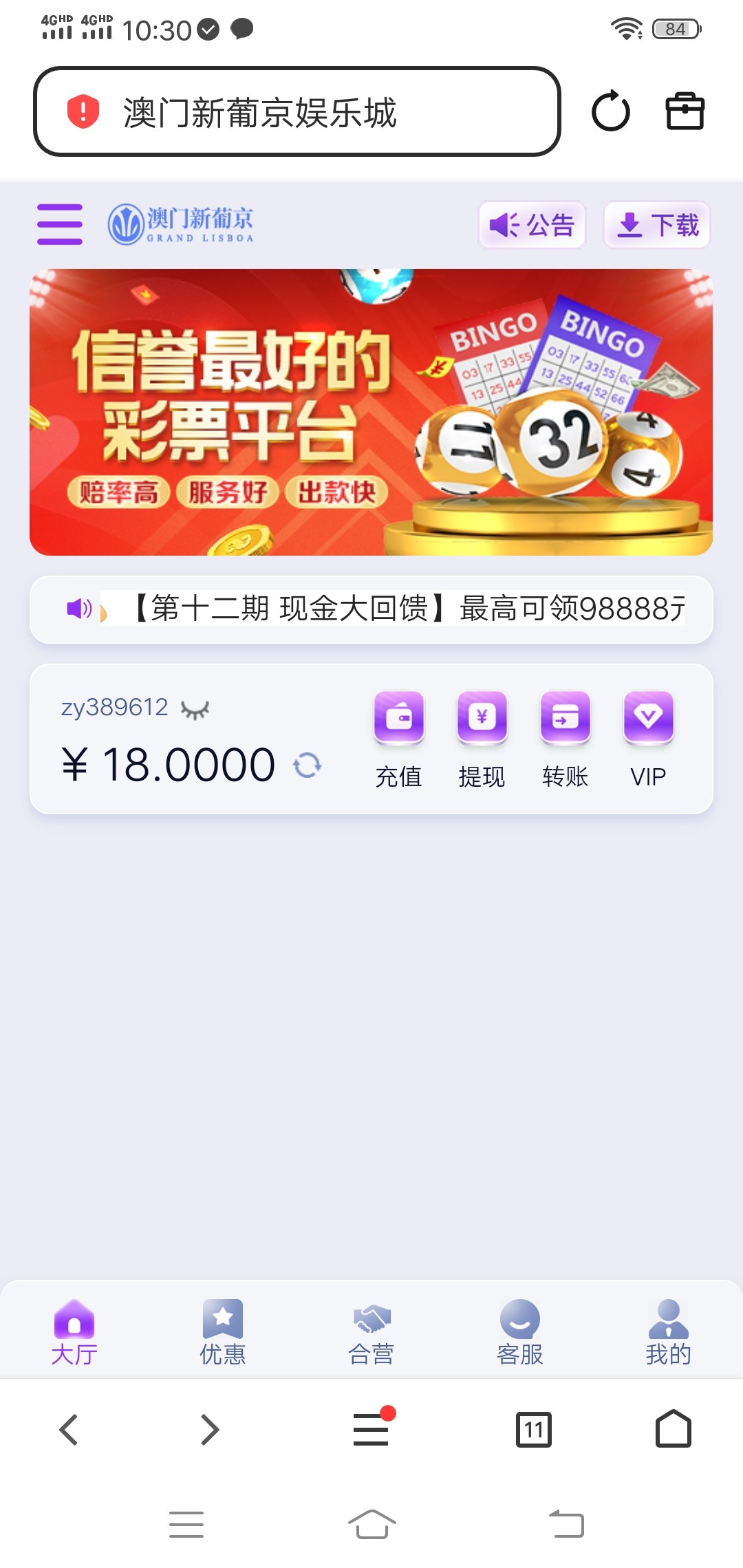Open the browser tabs switcher

tap(534, 1430)
